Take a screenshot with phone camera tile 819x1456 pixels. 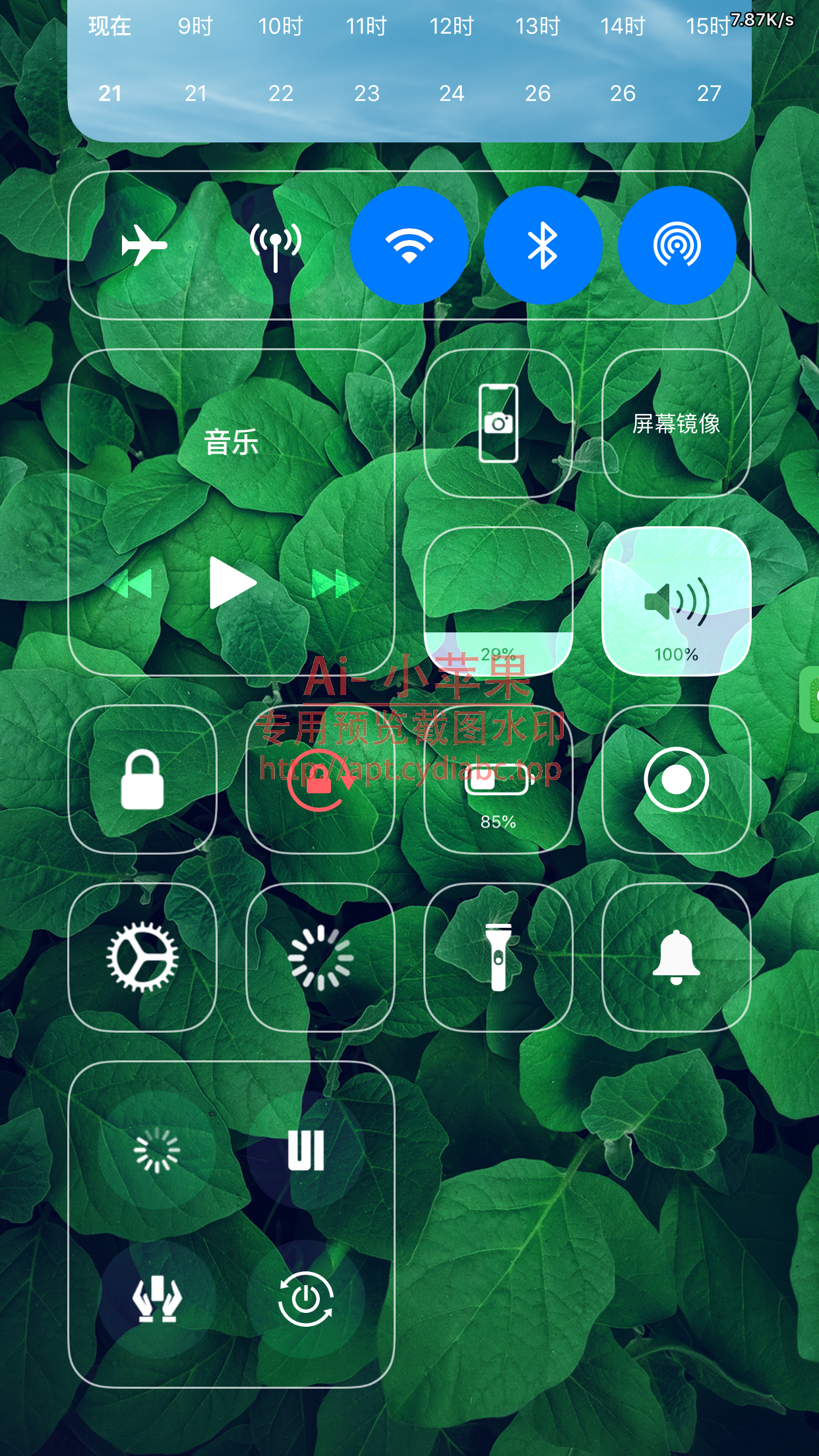tap(498, 423)
